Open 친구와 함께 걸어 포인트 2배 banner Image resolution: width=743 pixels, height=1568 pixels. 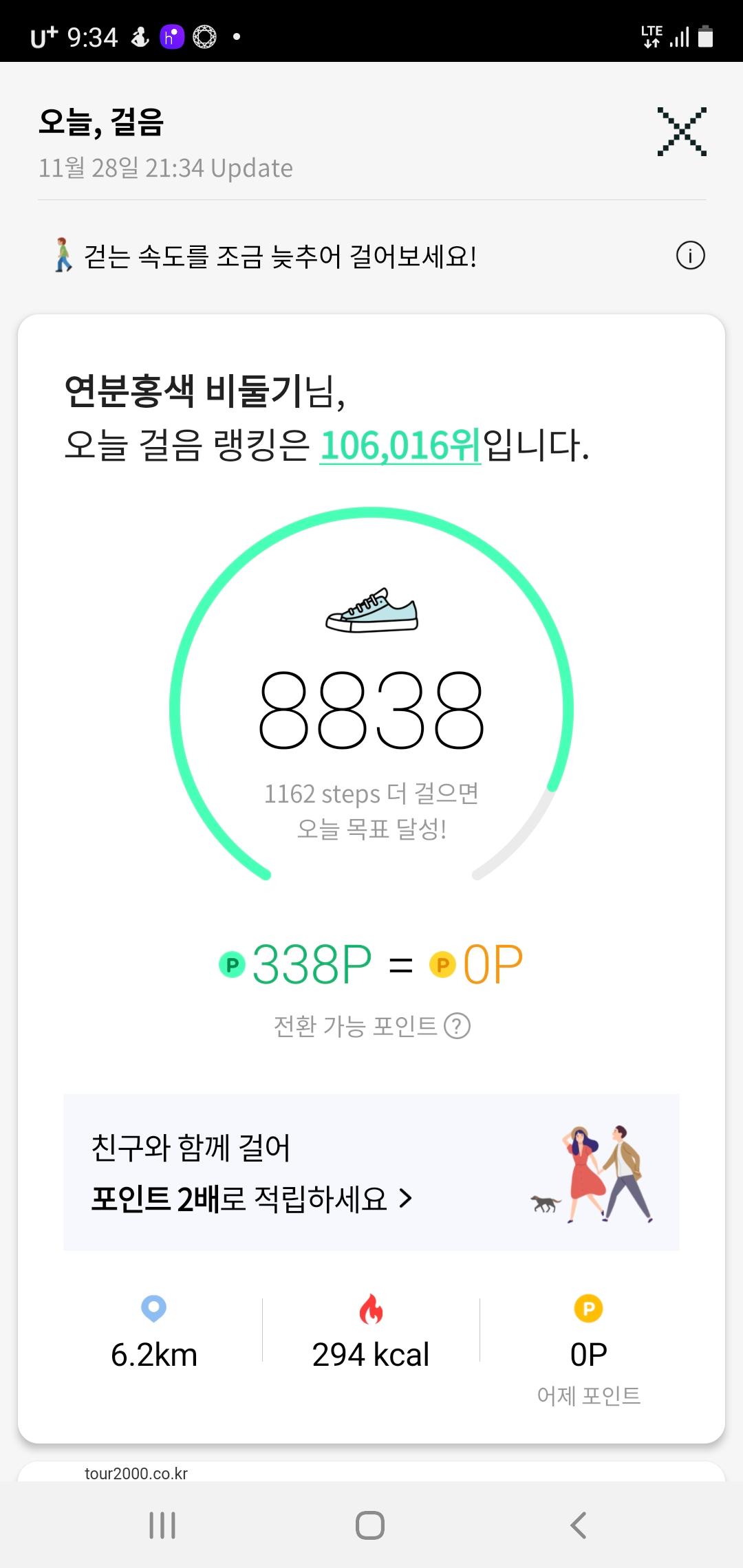(371, 1173)
